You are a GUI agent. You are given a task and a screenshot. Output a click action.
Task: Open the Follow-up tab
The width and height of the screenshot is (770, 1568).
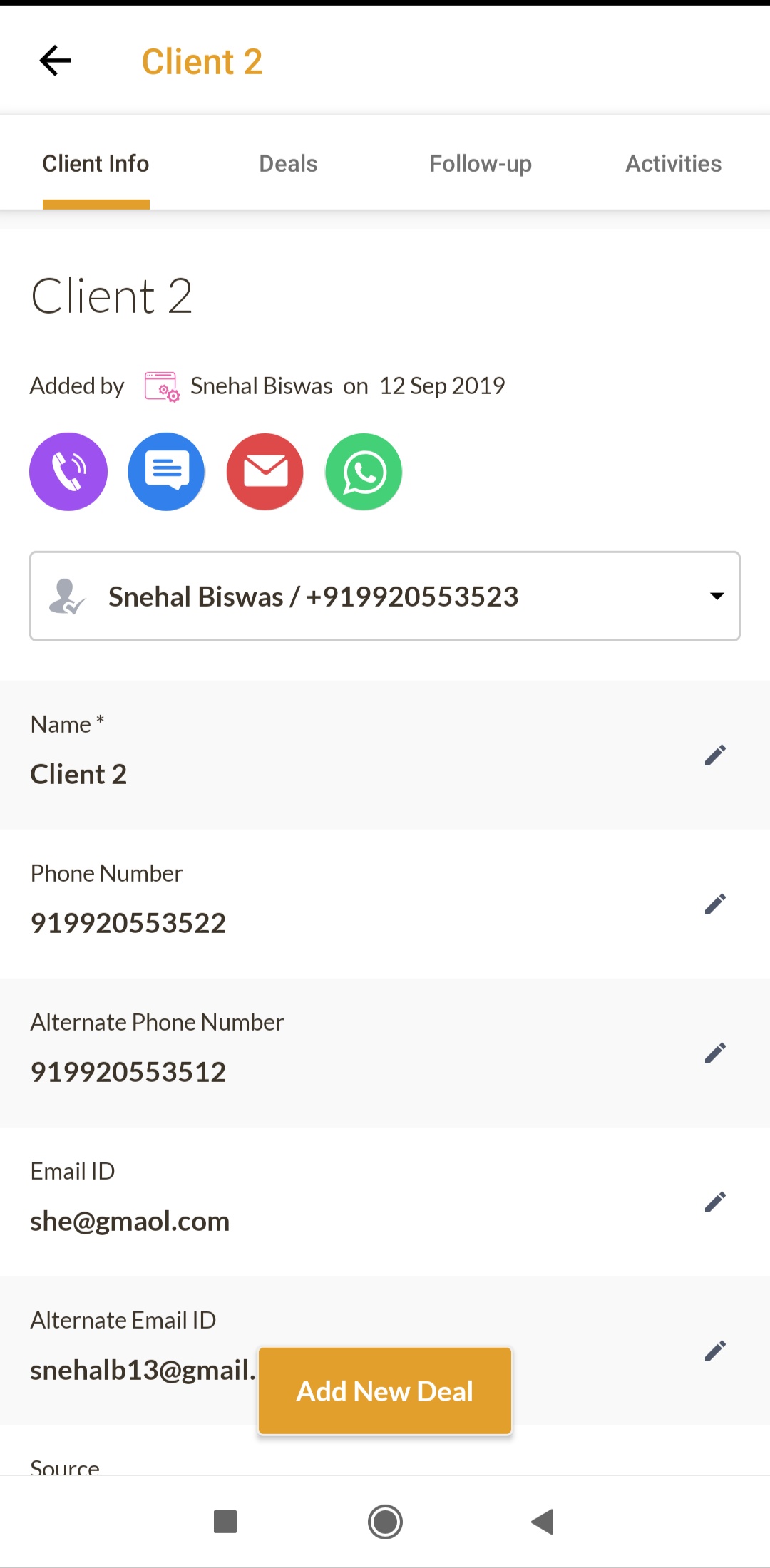[481, 164]
